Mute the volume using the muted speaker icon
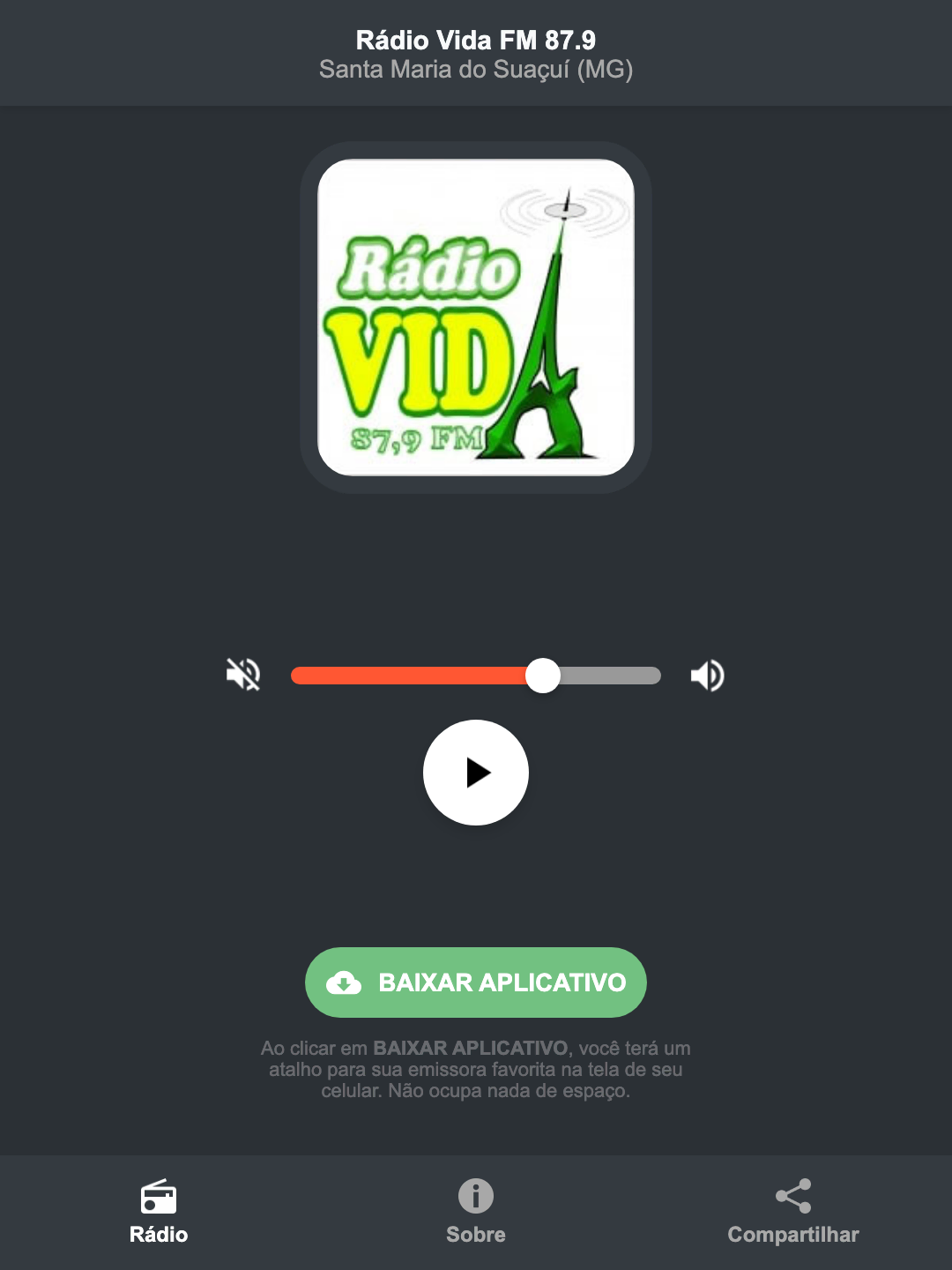The image size is (952, 1270). 243,675
